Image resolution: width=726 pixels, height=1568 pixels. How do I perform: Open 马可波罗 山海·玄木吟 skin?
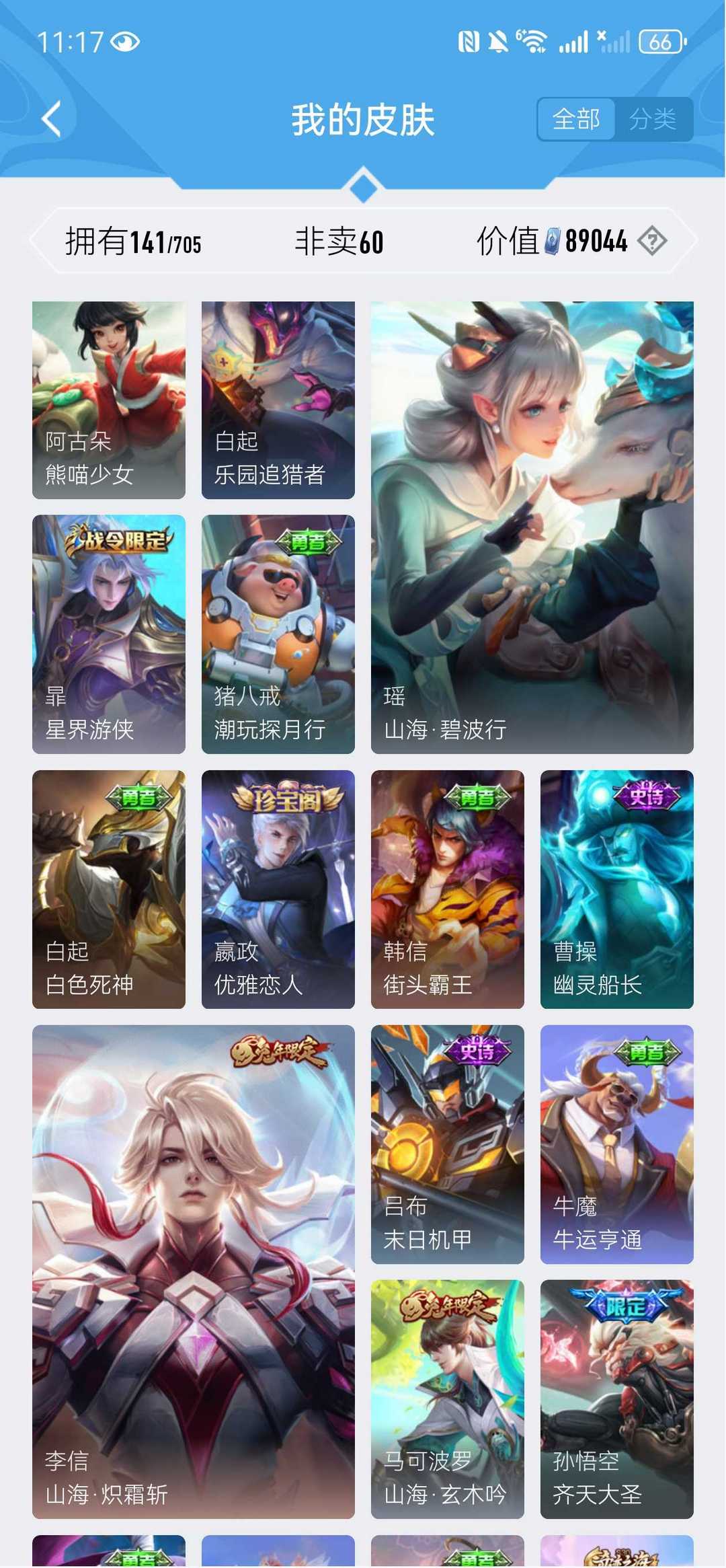448,1399
